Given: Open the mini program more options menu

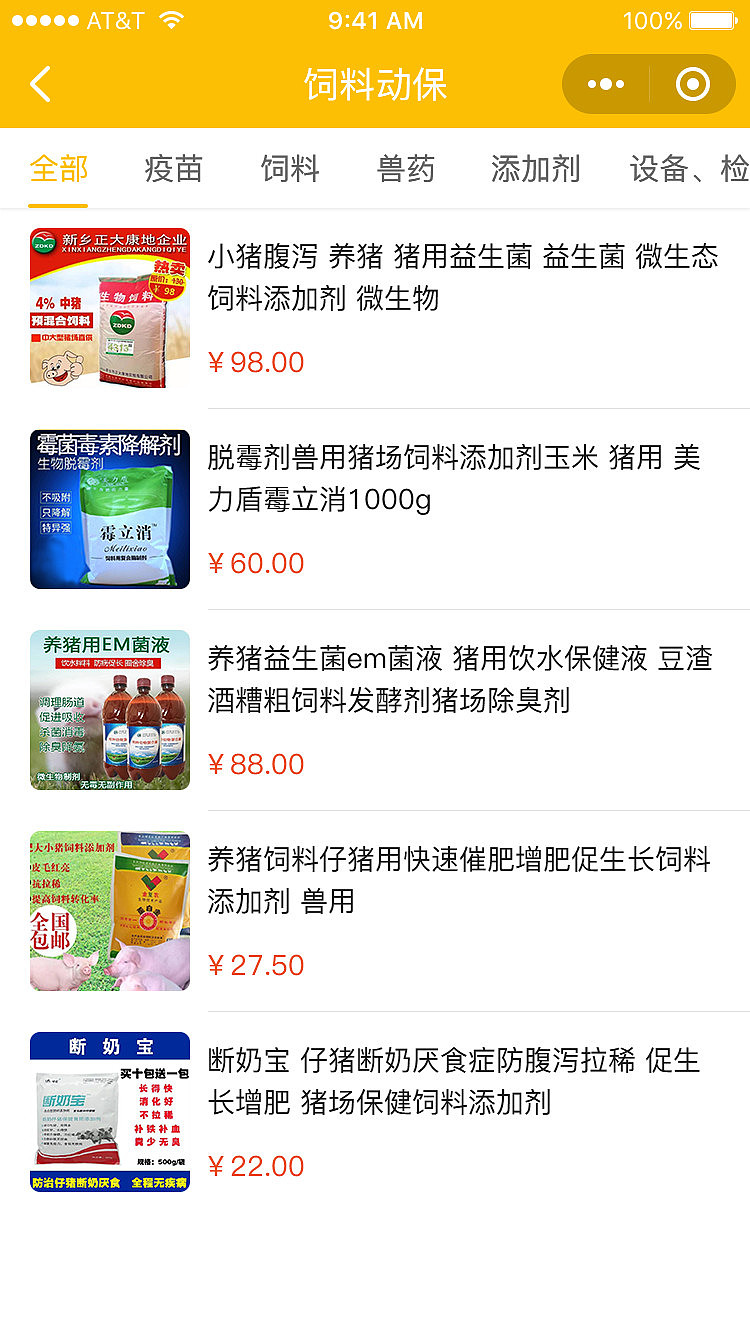Looking at the screenshot, I should coord(606,85).
